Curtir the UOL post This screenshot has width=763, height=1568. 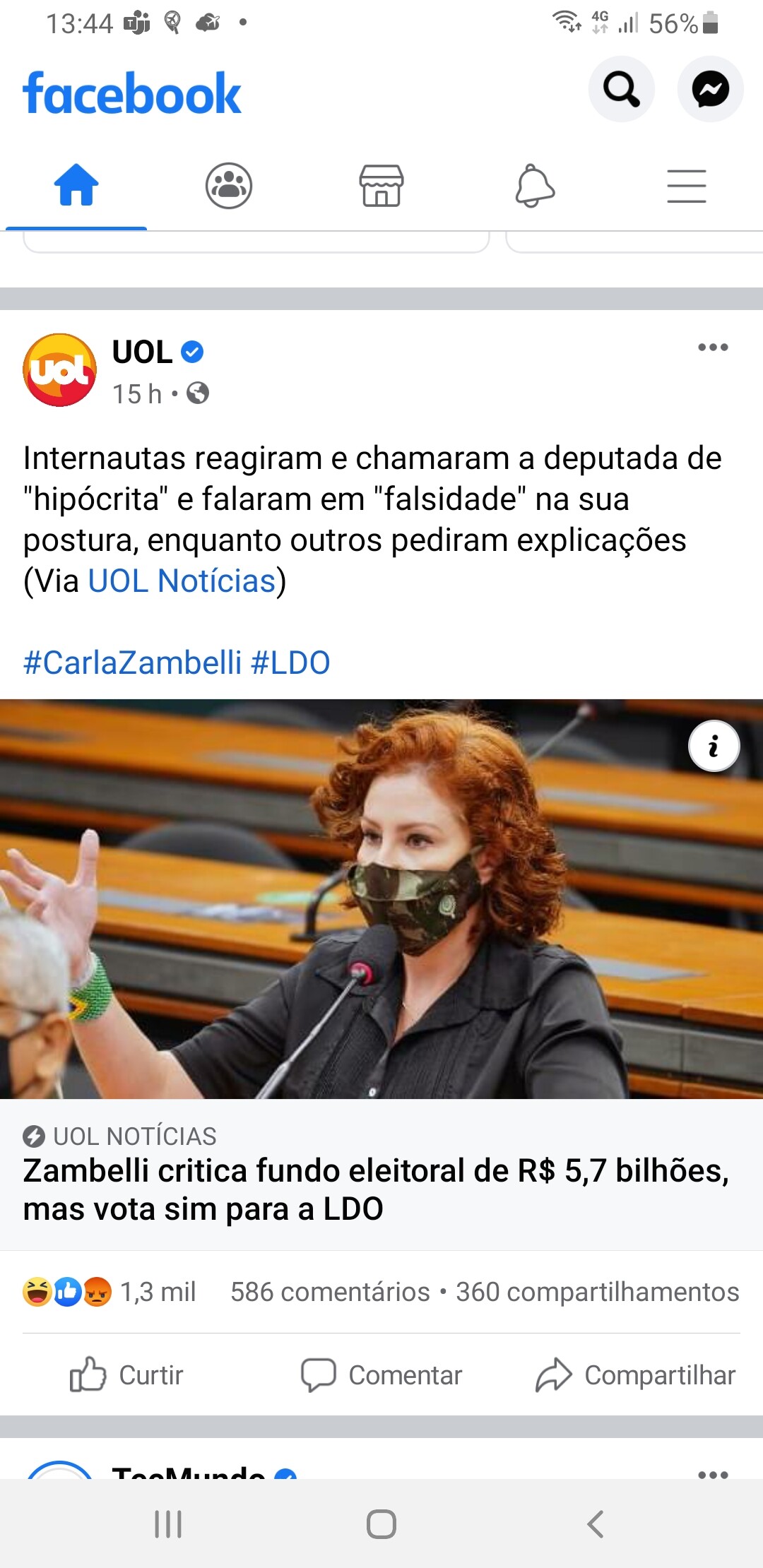point(127,1375)
